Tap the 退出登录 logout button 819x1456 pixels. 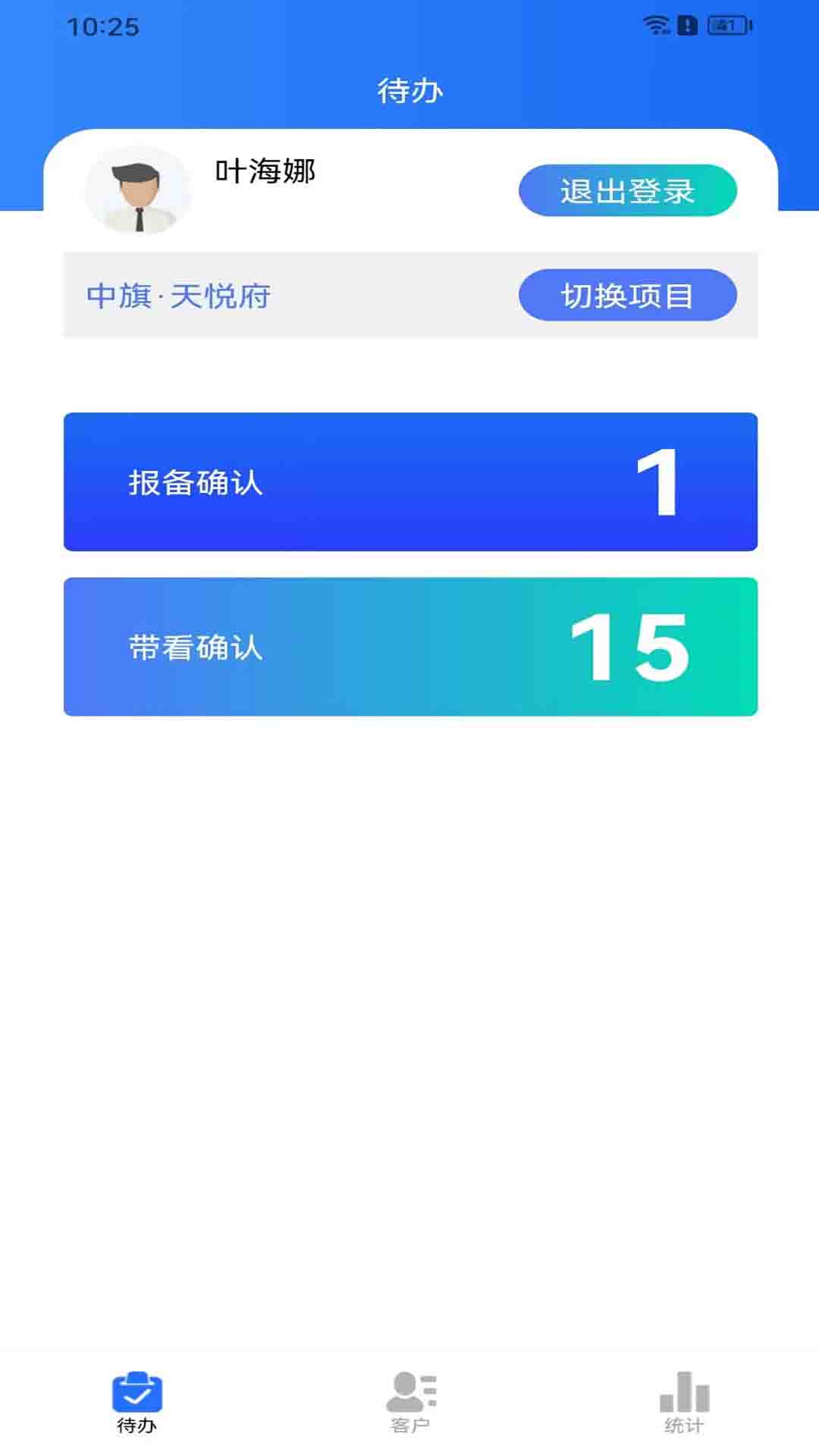coord(627,191)
